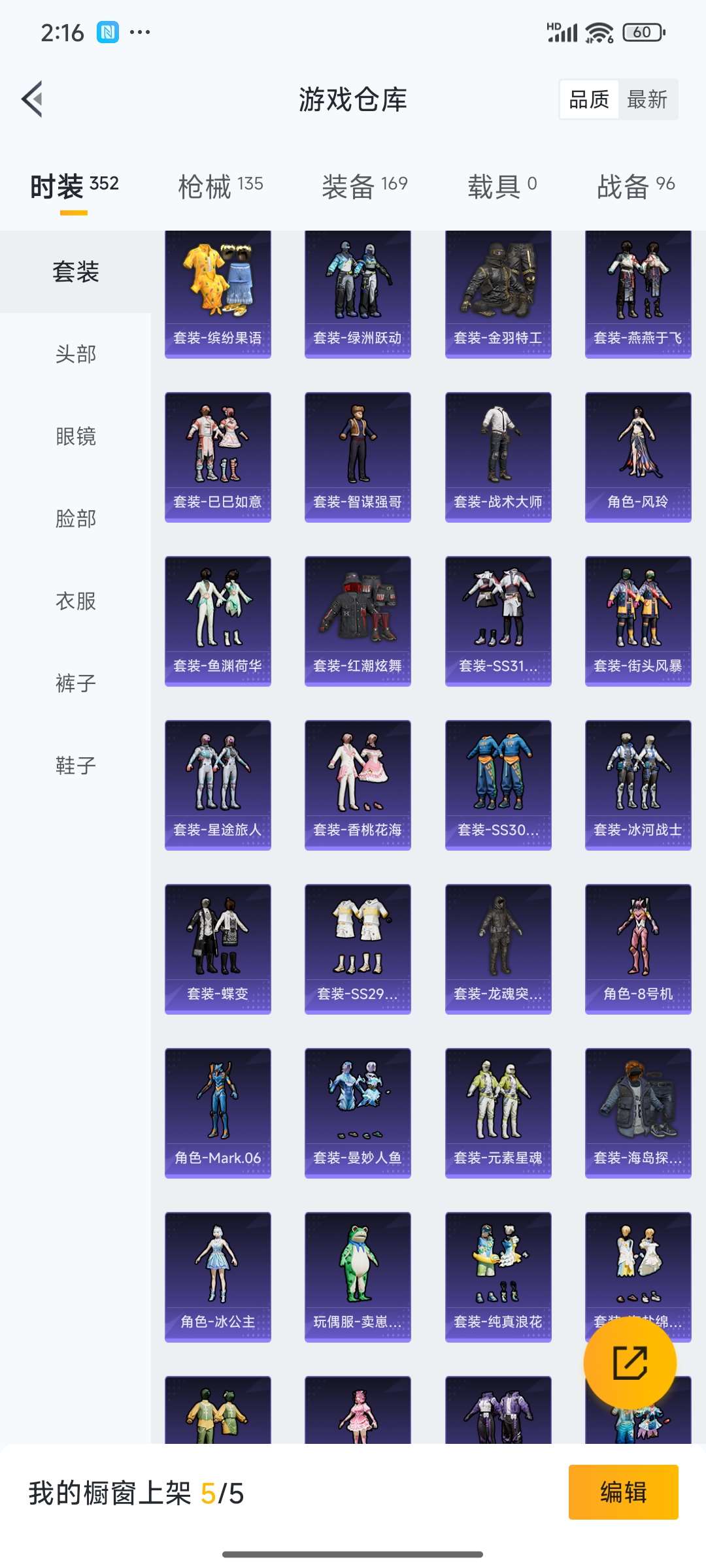
Task: Show the 裤子 category
Action: pyautogui.click(x=76, y=683)
